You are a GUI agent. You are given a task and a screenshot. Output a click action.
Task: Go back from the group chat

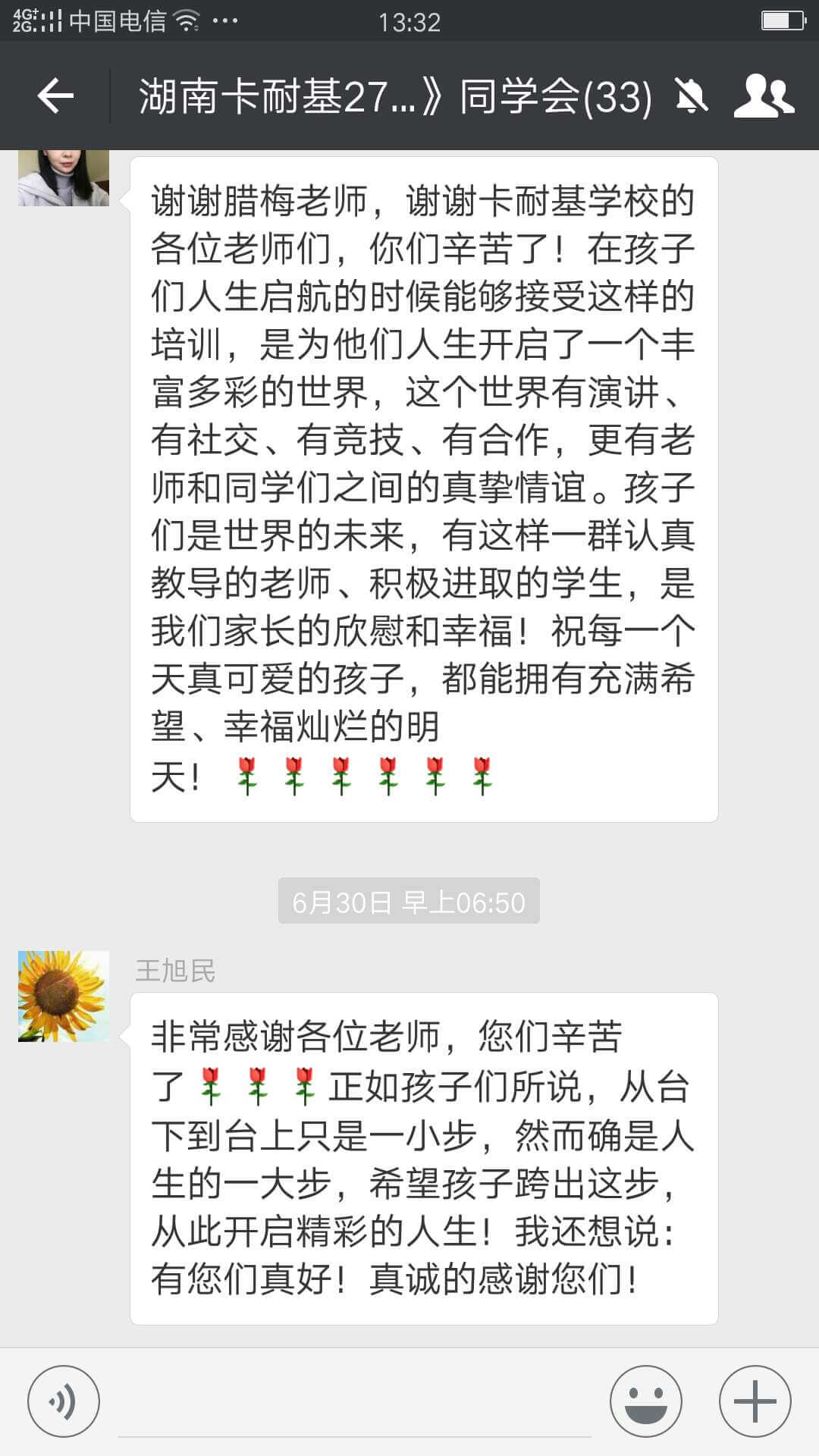(55, 96)
